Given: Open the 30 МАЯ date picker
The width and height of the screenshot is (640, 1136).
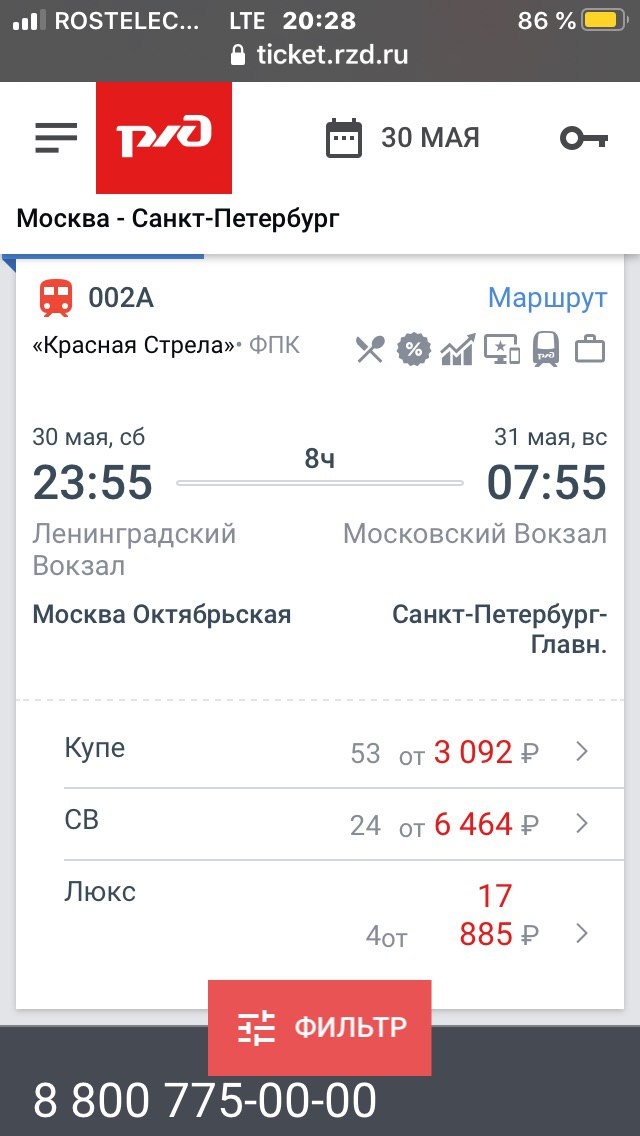Looking at the screenshot, I should pos(404,138).
